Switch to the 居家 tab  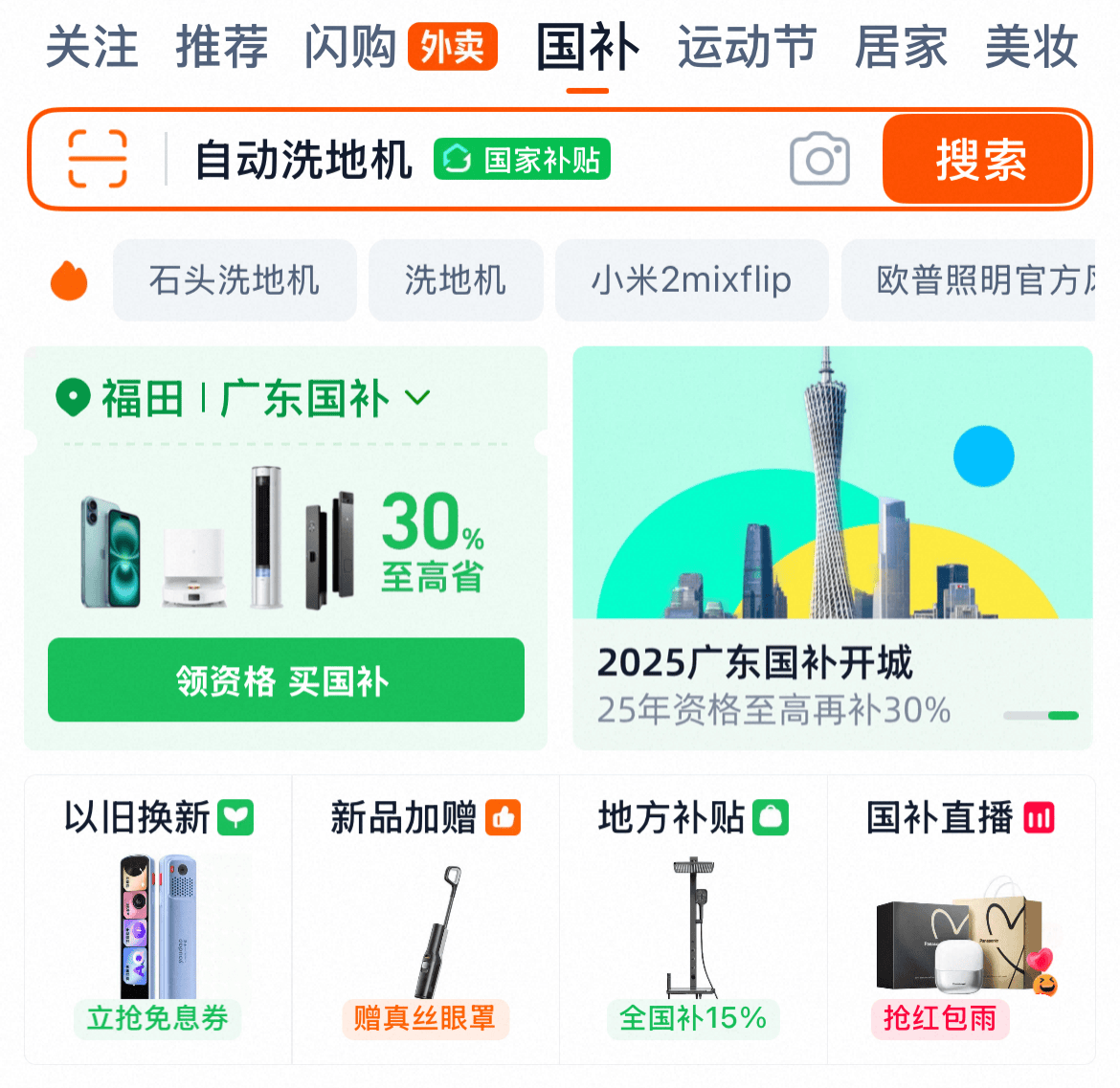[901, 47]
